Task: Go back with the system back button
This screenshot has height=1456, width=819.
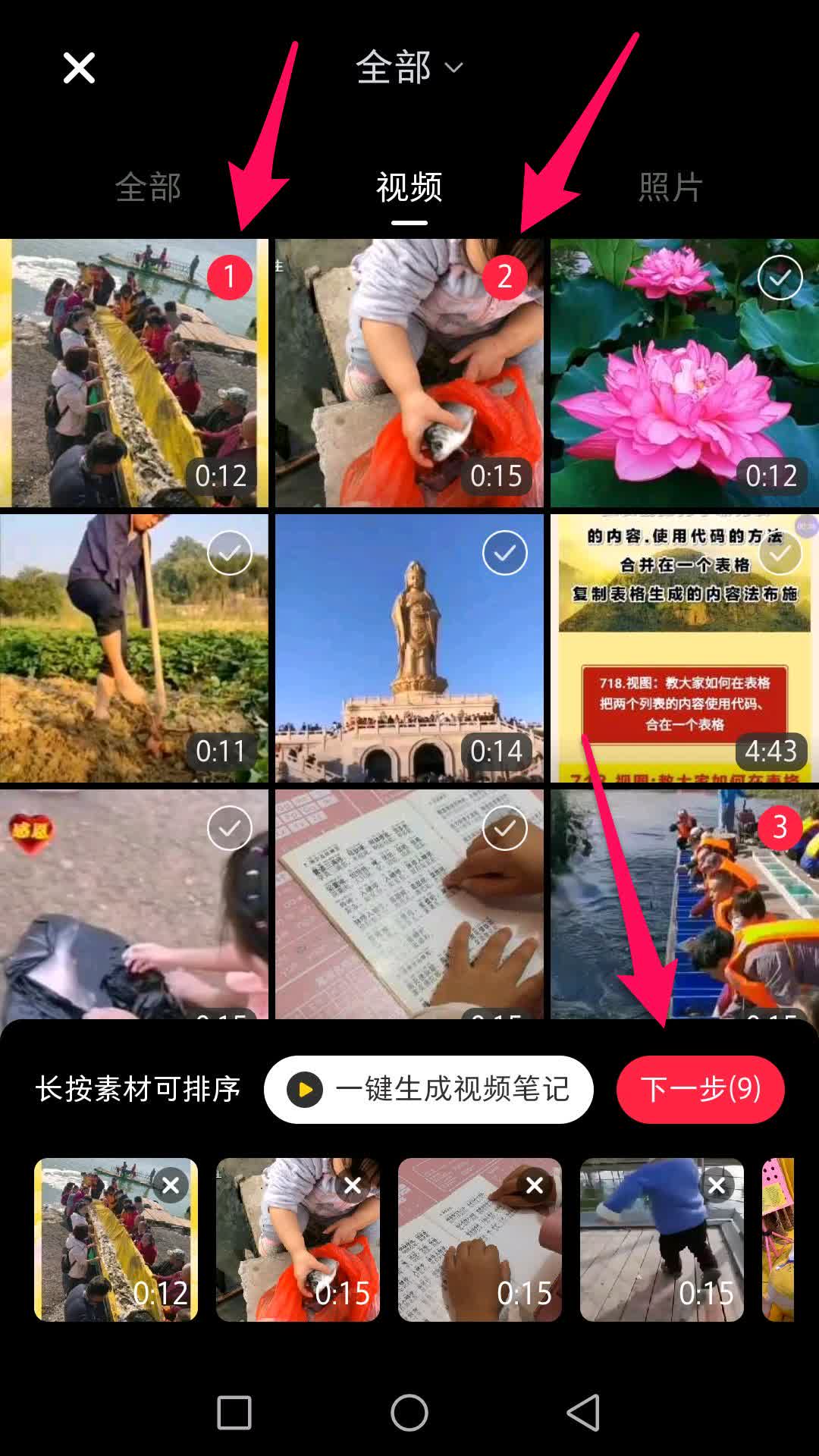Action: [x=583, y=1413]
